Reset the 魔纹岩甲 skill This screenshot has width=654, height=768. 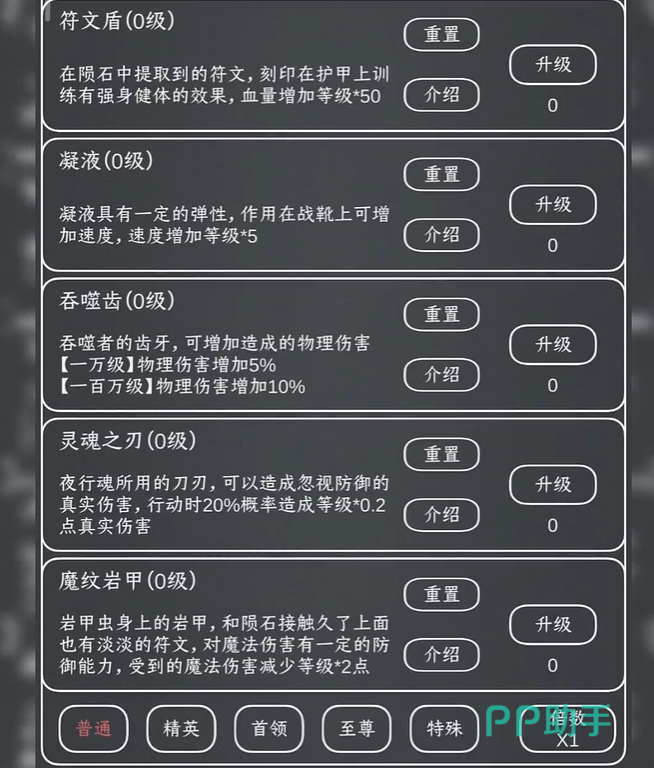point(441,595)
